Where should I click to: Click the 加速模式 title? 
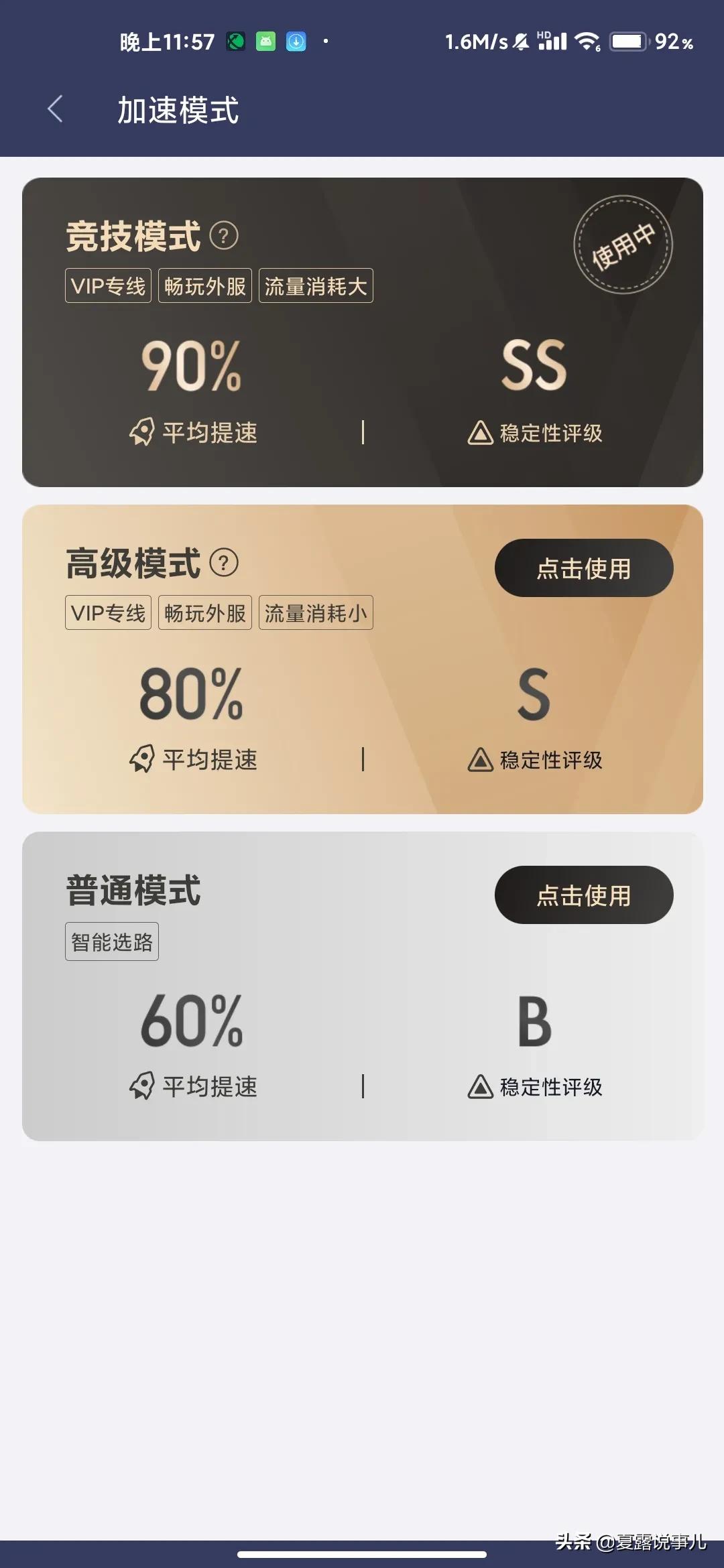(178, 111)
